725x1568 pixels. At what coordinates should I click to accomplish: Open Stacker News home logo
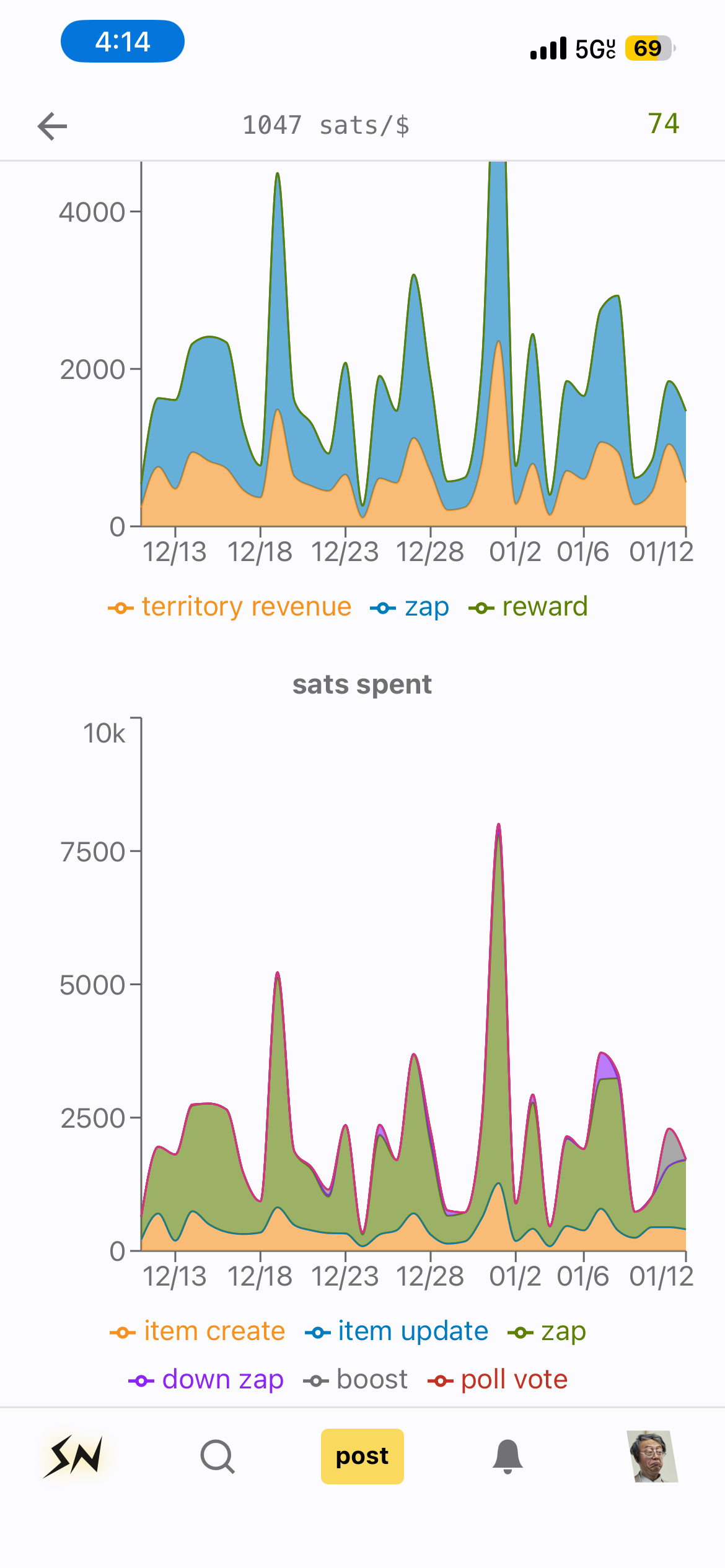pyautogui.click(x=73, y=1456)
